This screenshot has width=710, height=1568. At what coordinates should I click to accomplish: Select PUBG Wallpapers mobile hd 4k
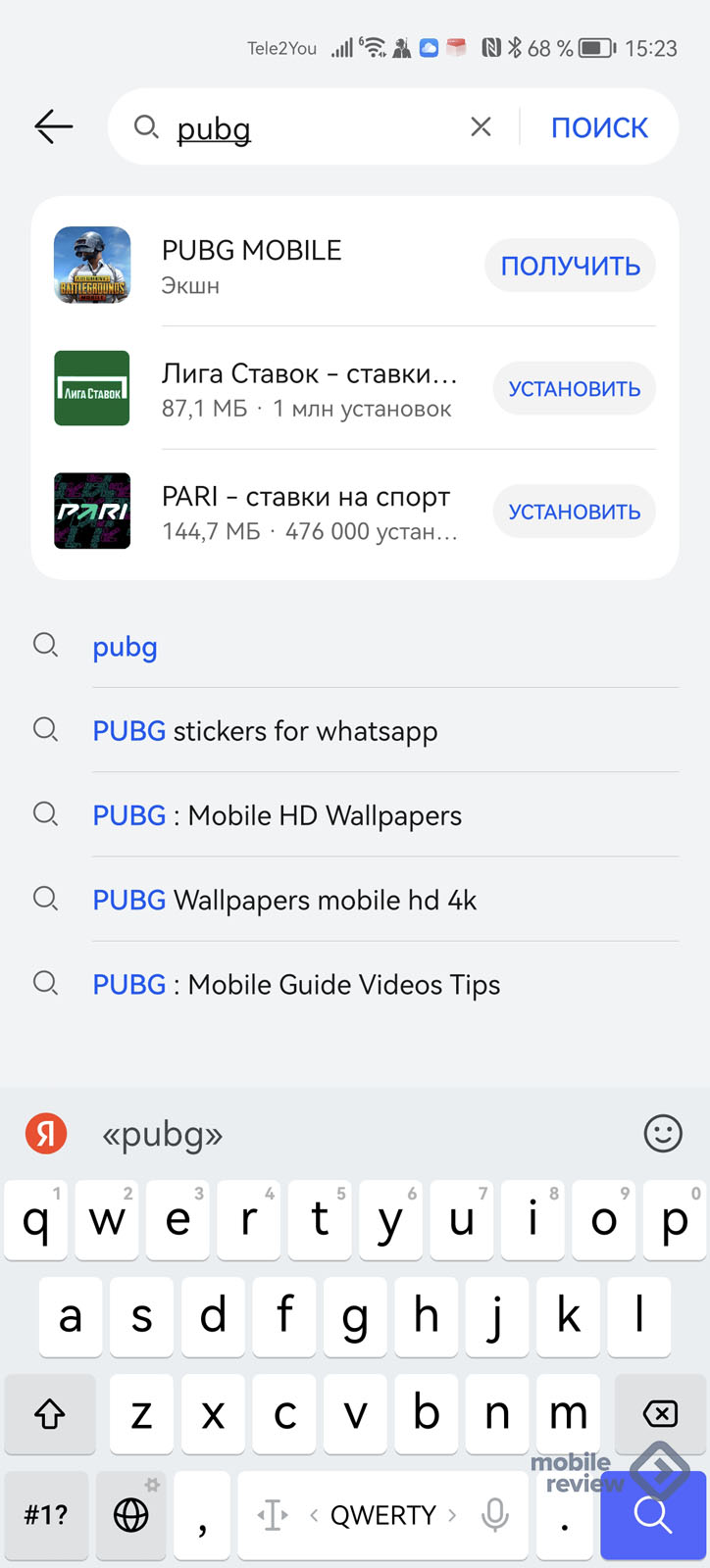[284, 900]
